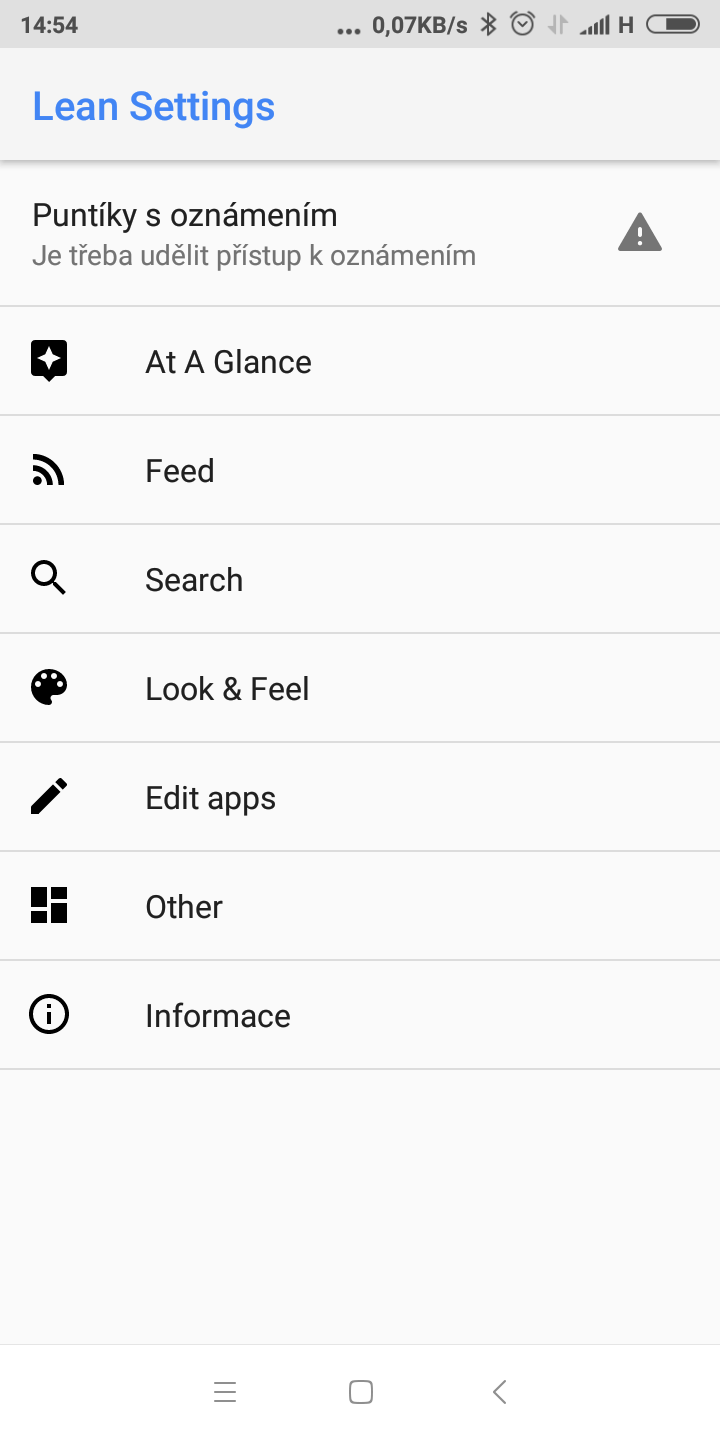Open the At A Glance settings
The width and height of the screenshot is (720, 1440).
coord(360,361)
